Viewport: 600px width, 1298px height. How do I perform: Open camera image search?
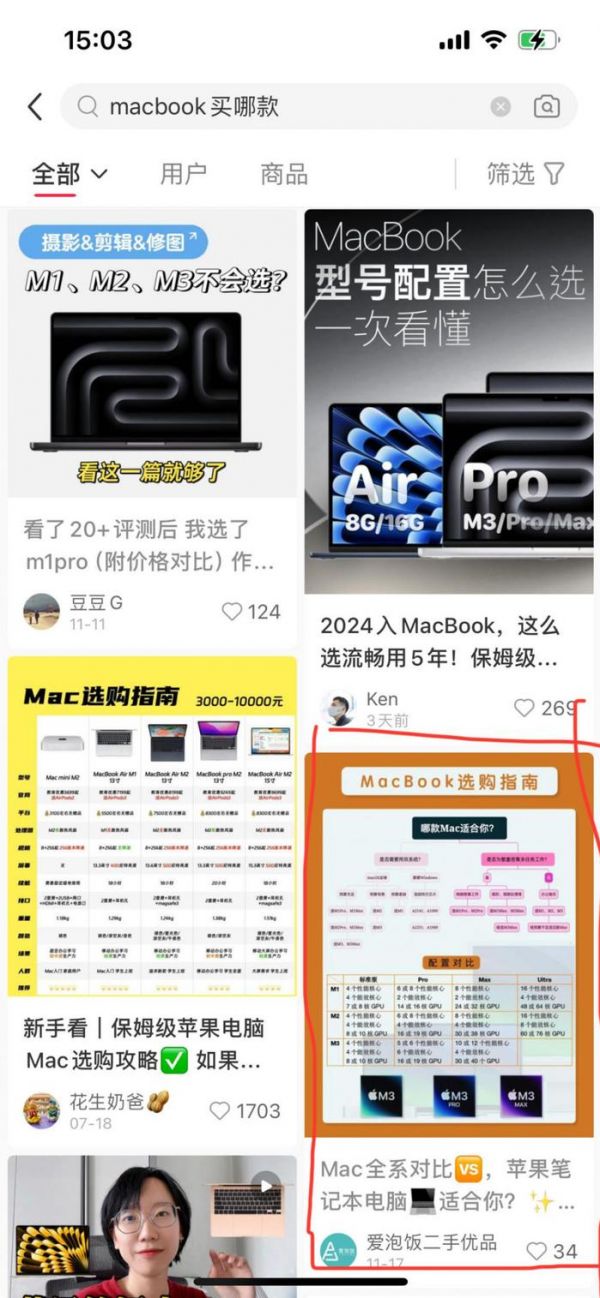[546, 107]
